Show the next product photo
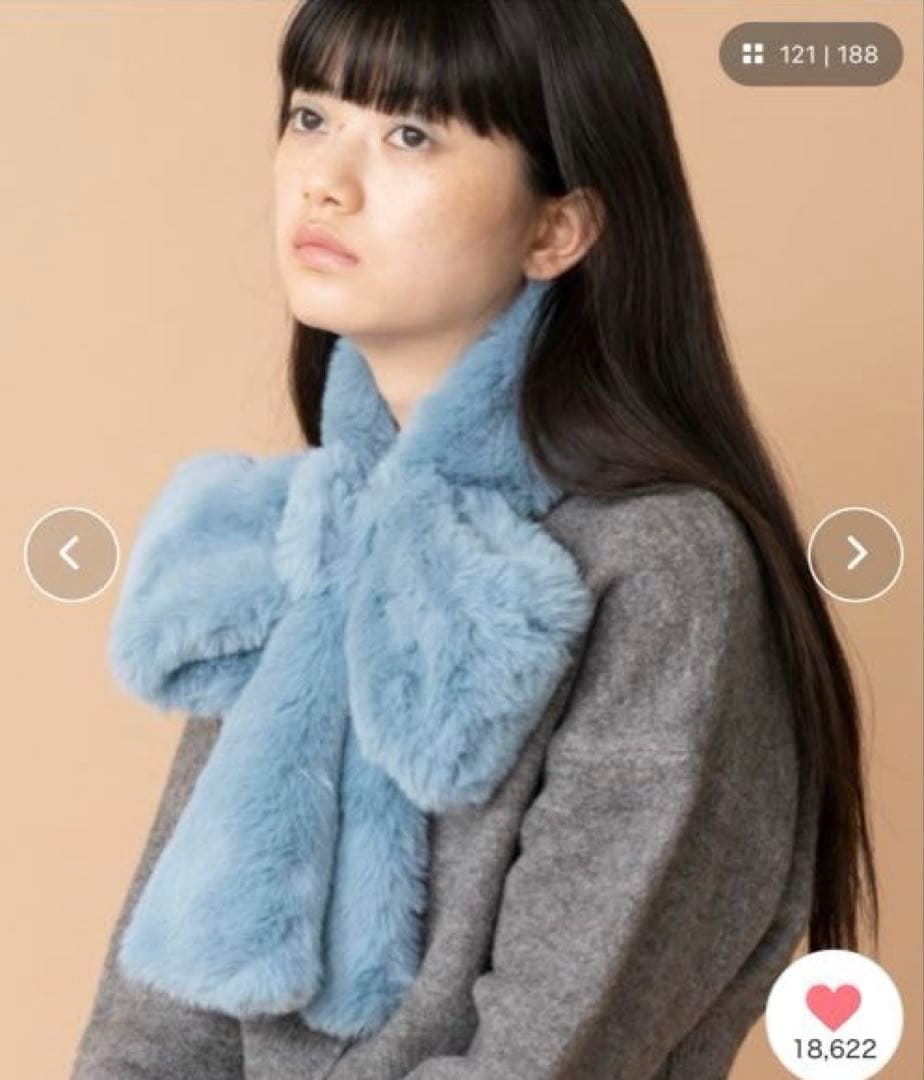Image resolution: width=924 pixels, height=1080 pixels. click(855, 554)
